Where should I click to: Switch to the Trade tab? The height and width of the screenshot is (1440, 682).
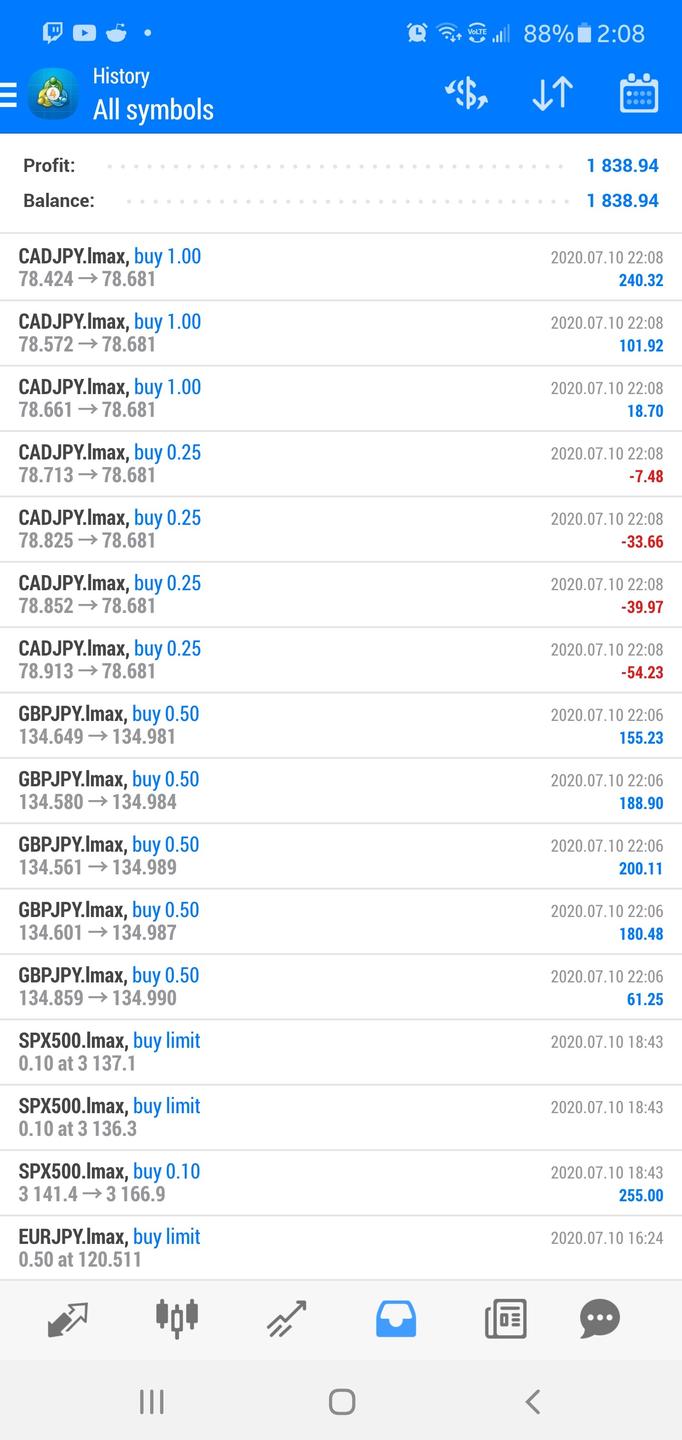click(287, 1319)
